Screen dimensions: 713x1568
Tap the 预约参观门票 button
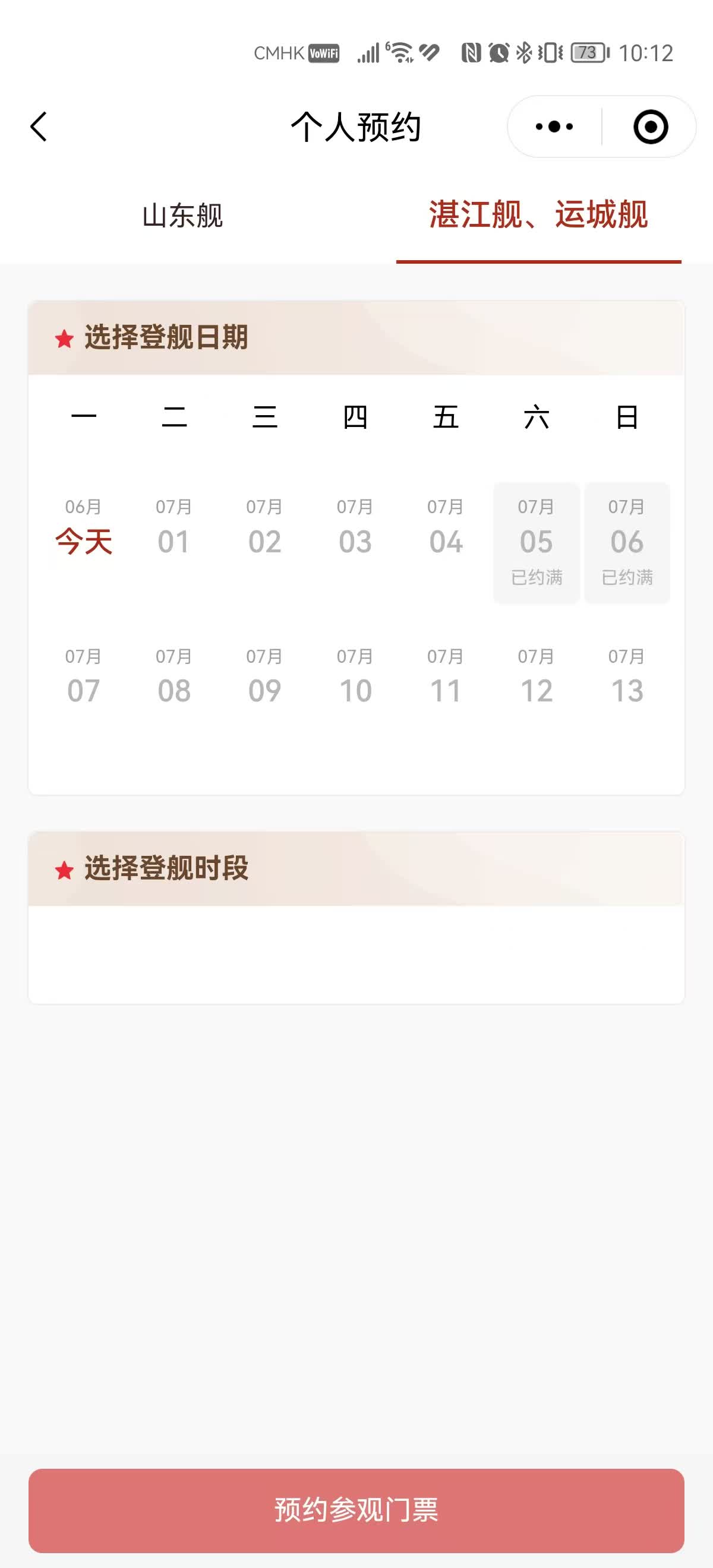356,1510
